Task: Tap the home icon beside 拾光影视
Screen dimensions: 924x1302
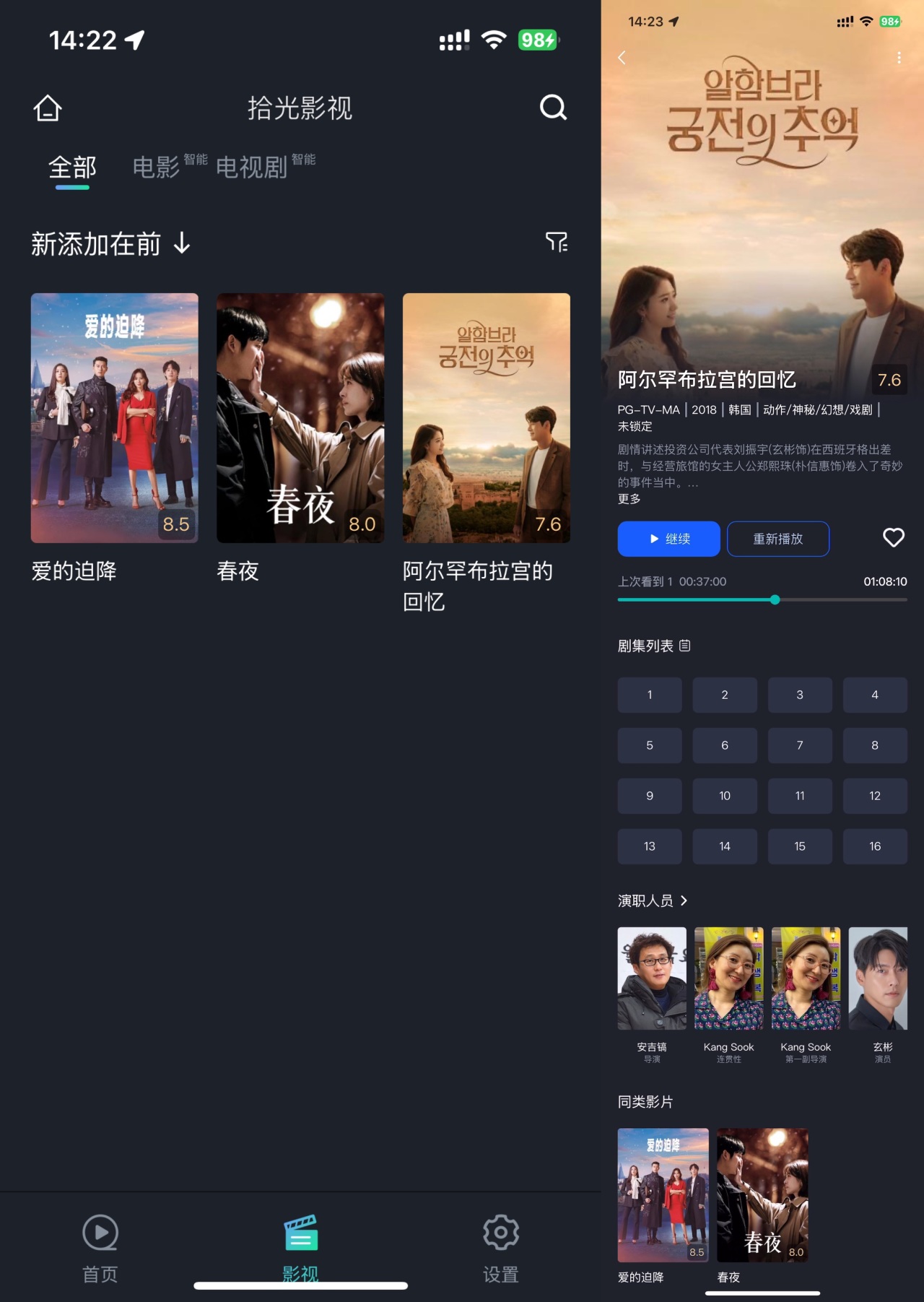Action: [48, 108]
